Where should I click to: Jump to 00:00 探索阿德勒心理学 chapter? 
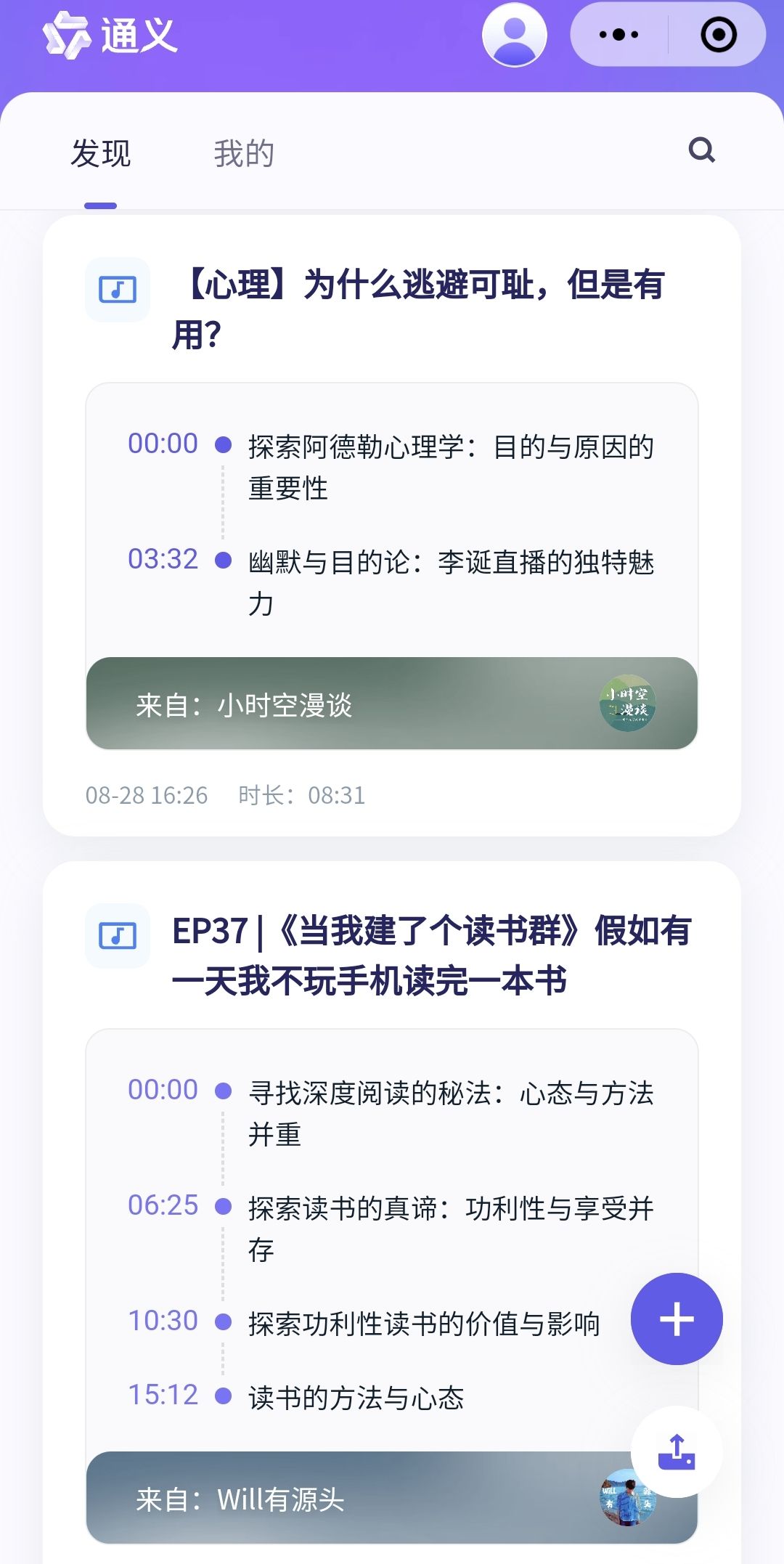coord(450,466)
